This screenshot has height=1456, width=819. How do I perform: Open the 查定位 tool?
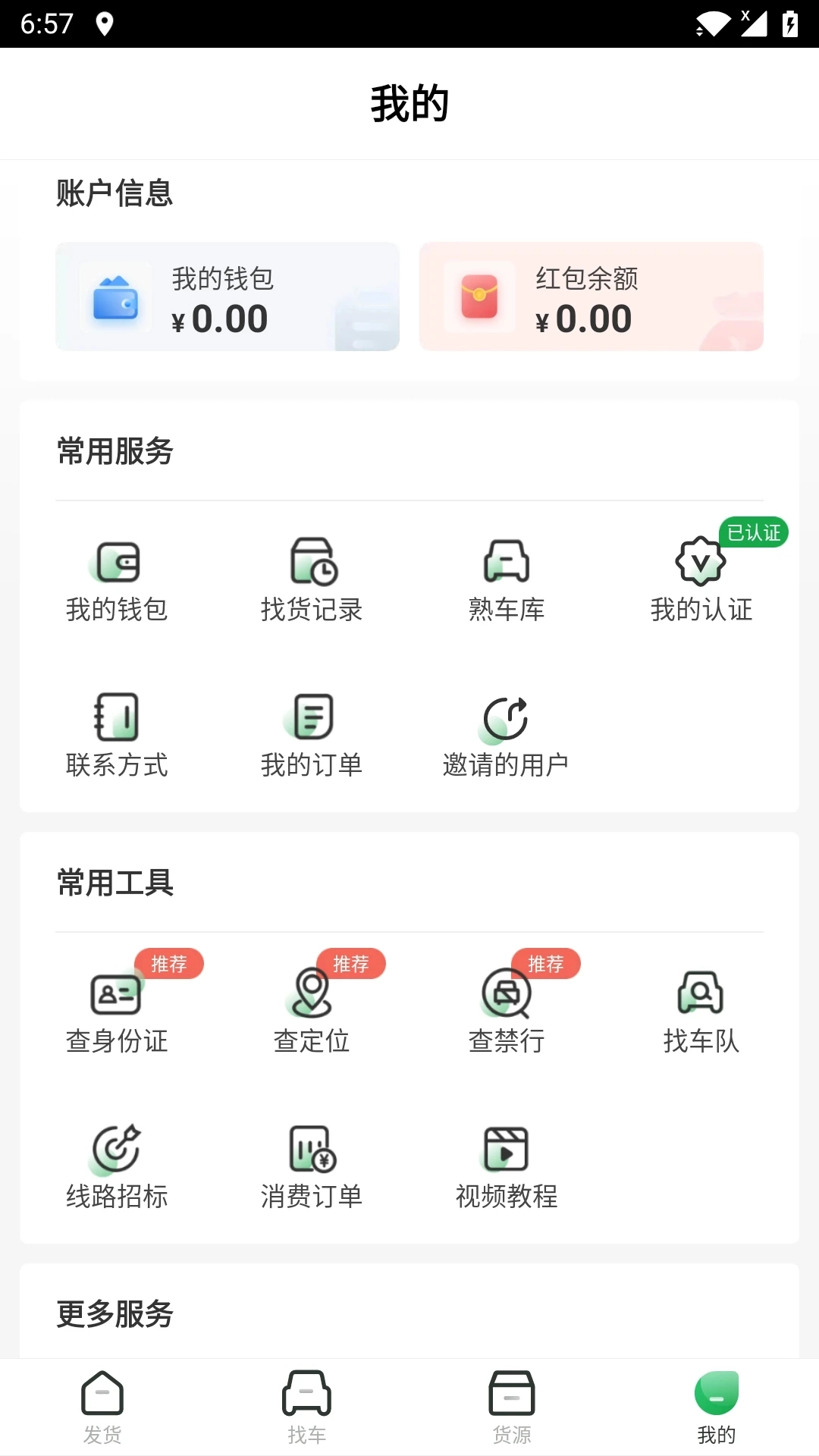[x=312, y=1012]
